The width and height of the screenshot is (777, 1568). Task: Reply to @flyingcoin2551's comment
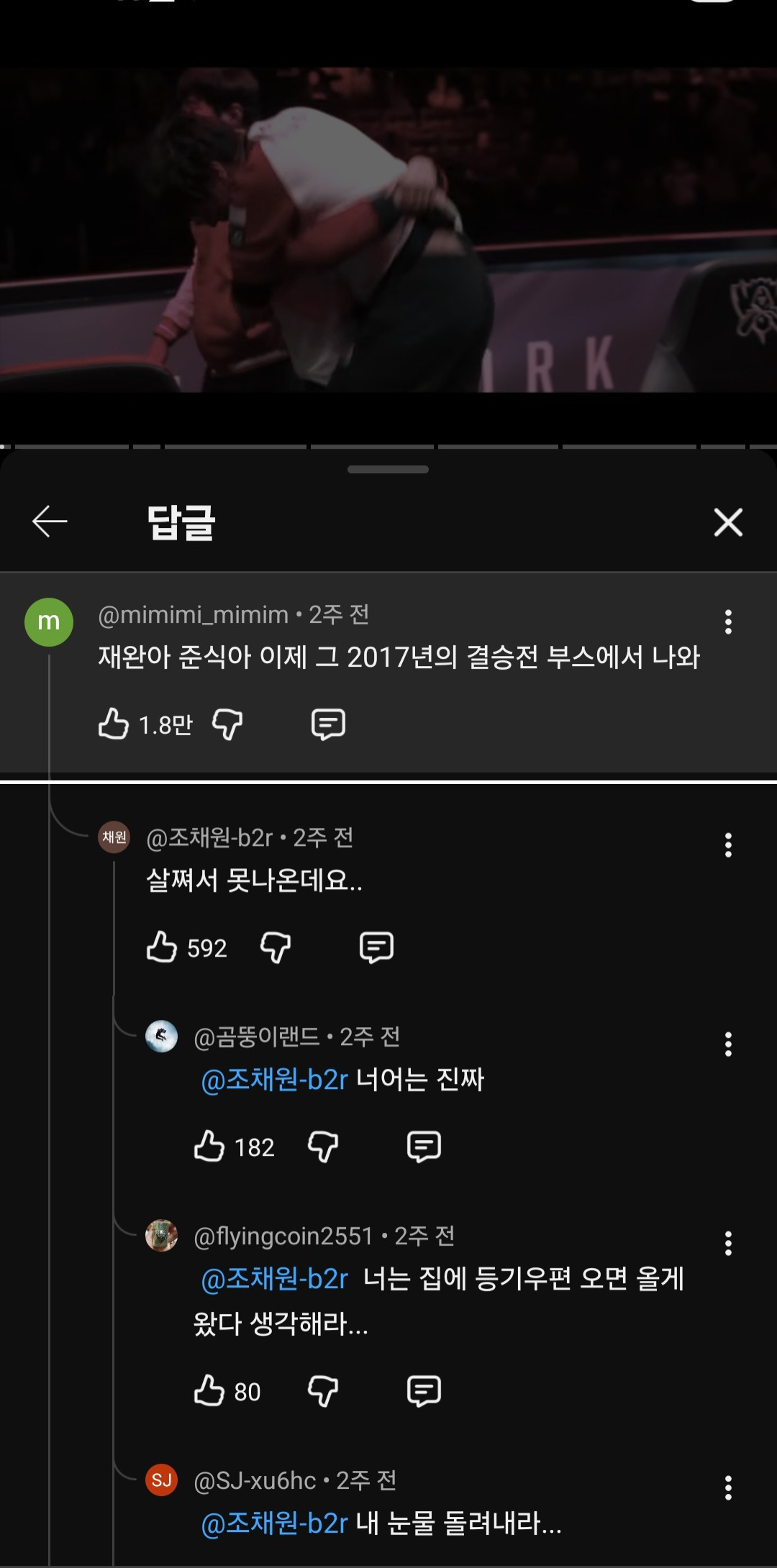[424, 1391]
